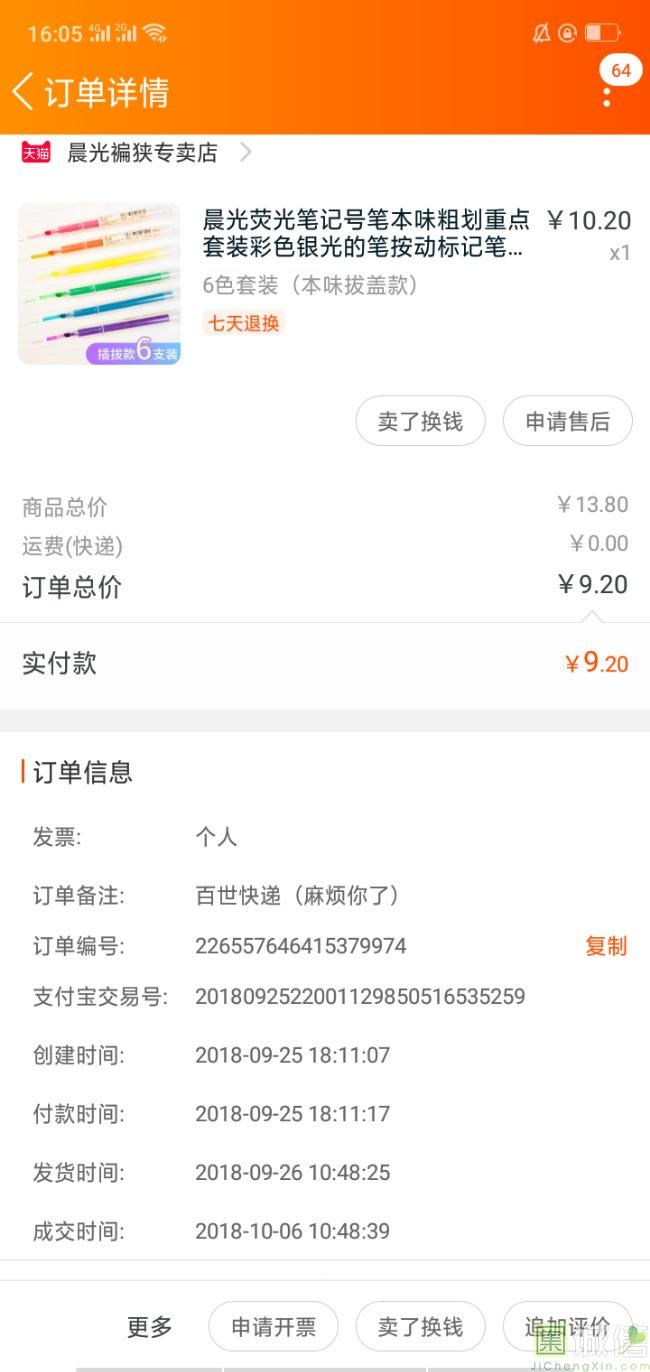Go back from the 订单详情 page
This screenshot has width=650, height=1372.
point(24,91)
